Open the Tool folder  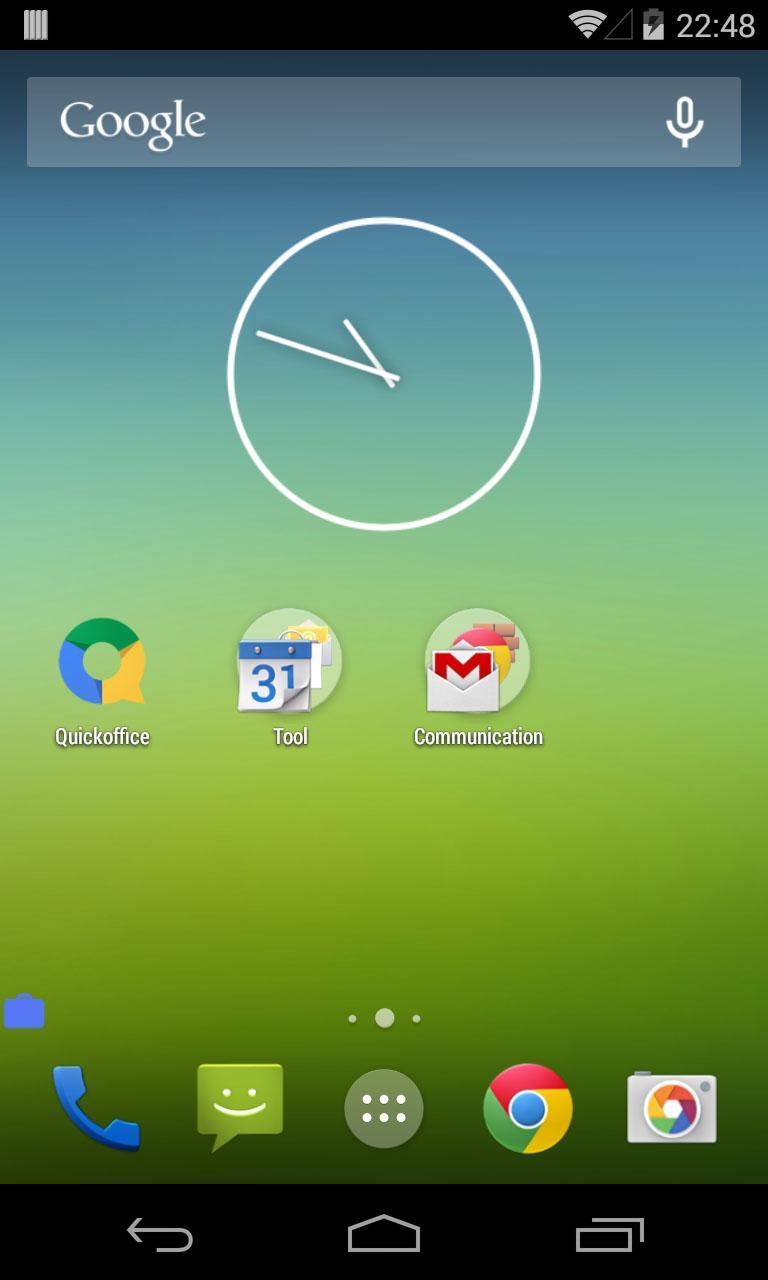(x=290, y=663)
